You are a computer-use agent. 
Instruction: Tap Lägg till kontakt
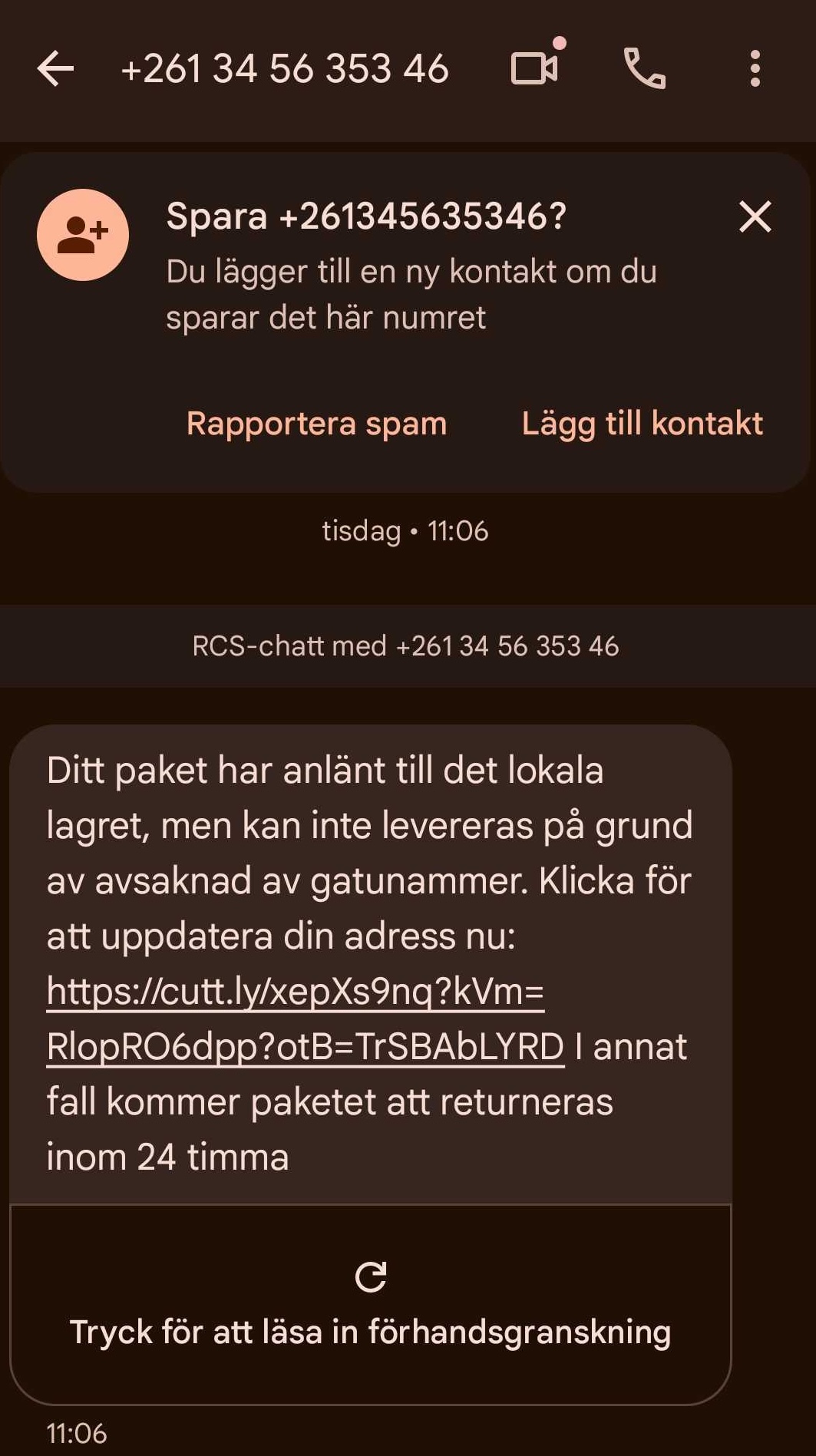click(642, 424)
